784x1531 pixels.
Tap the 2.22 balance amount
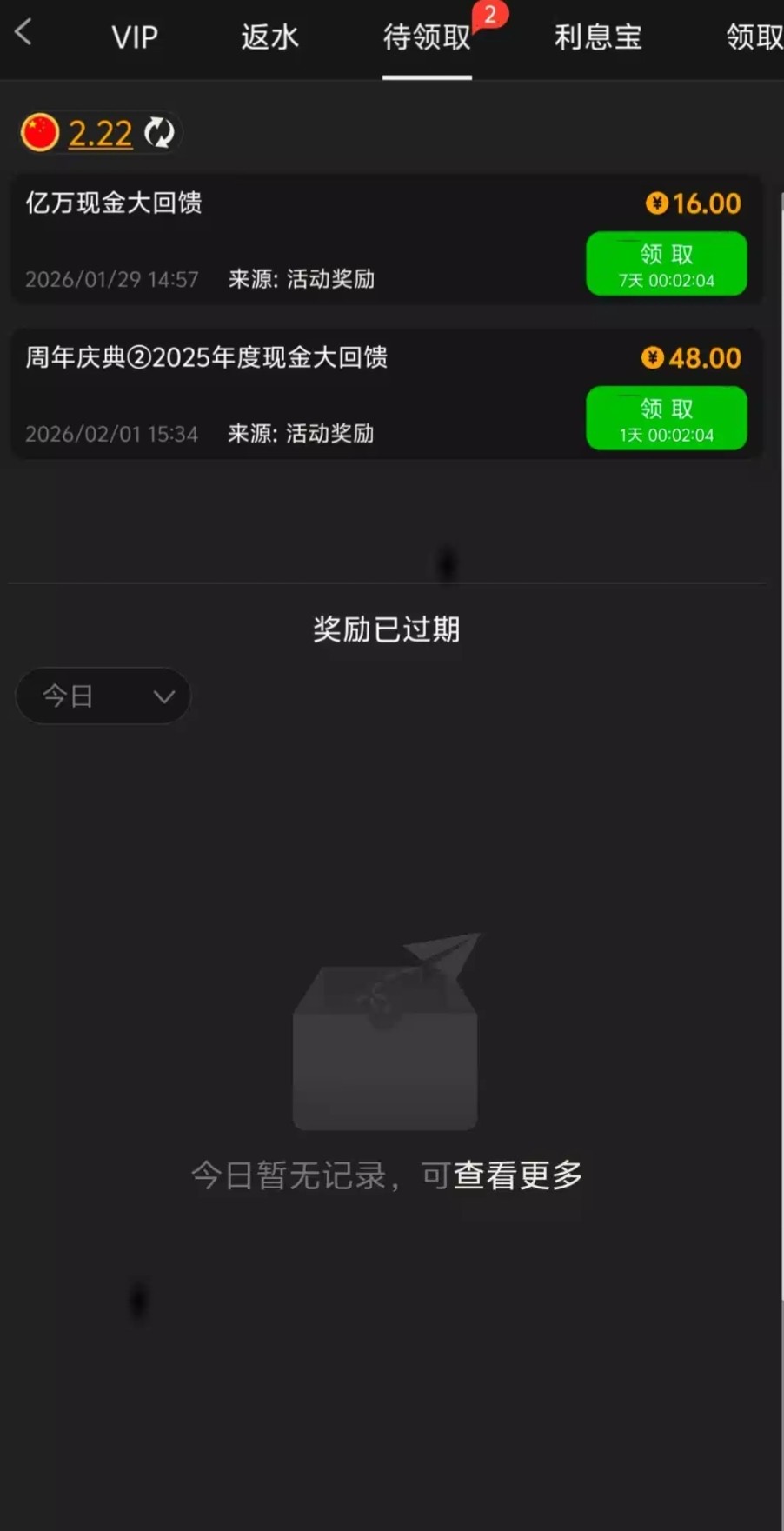point(100,133)
